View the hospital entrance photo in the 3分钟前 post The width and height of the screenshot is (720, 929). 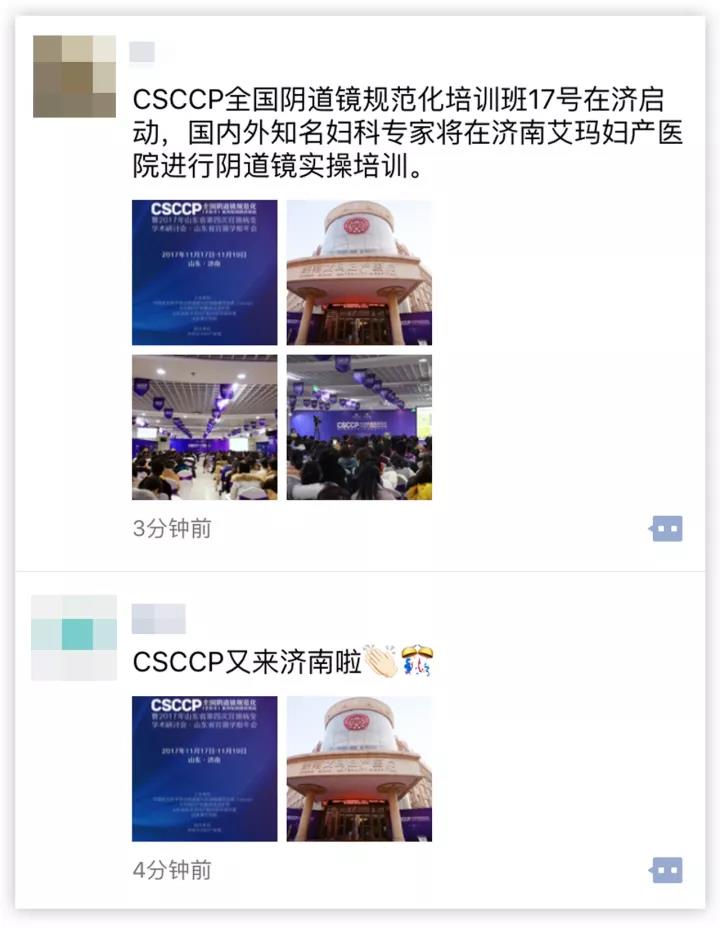coord(359,272)
